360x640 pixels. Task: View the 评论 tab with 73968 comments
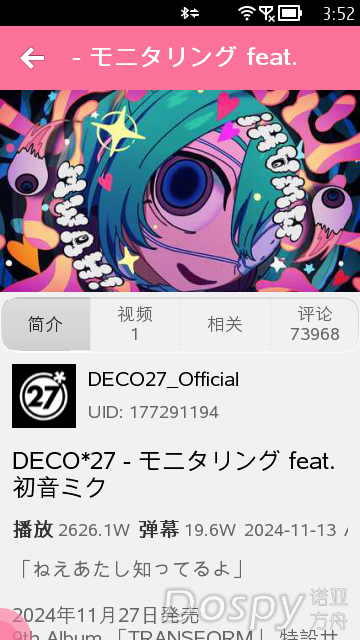pyautogui.click(x=315, y=324)
